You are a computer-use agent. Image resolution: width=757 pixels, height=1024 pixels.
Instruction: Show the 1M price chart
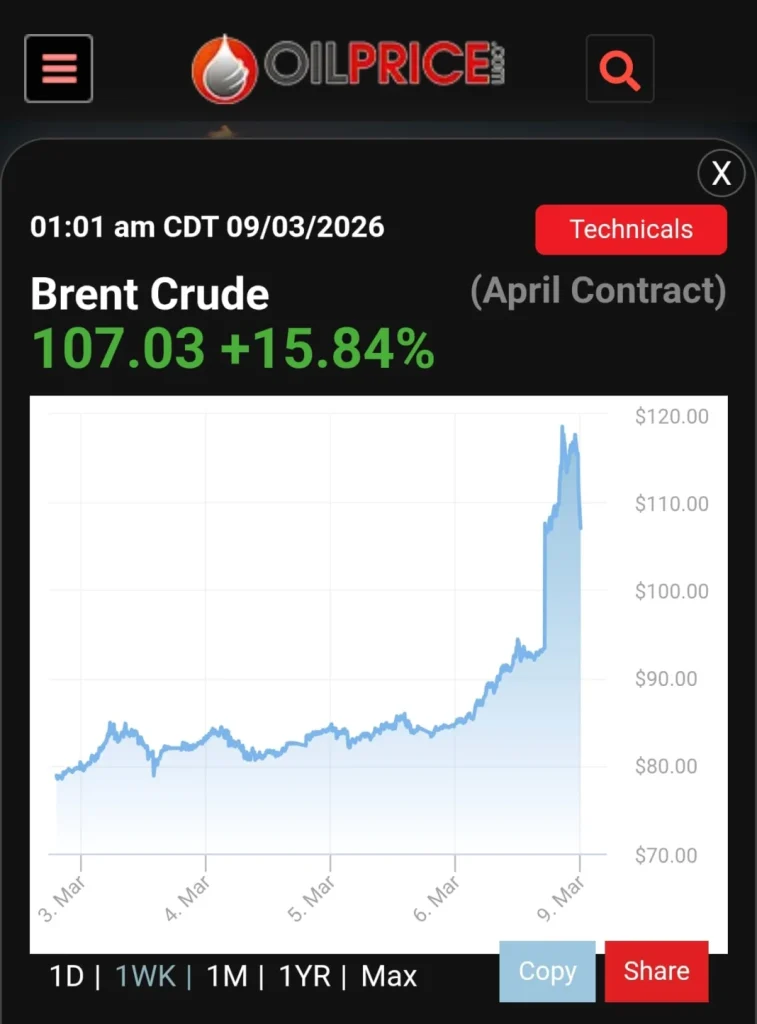(x=227, y=976)
